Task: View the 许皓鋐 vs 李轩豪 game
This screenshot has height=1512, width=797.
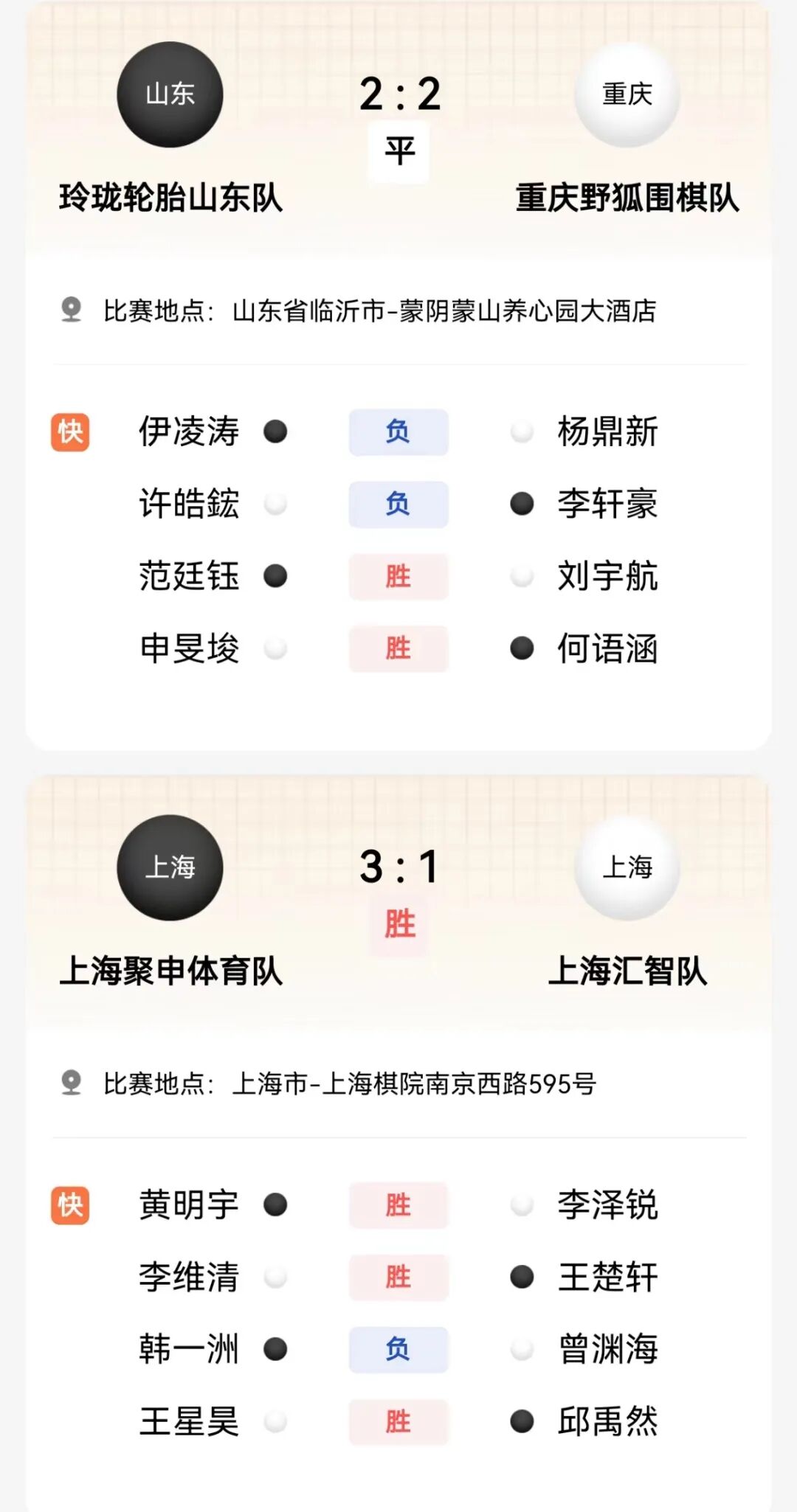Action: 398,504
